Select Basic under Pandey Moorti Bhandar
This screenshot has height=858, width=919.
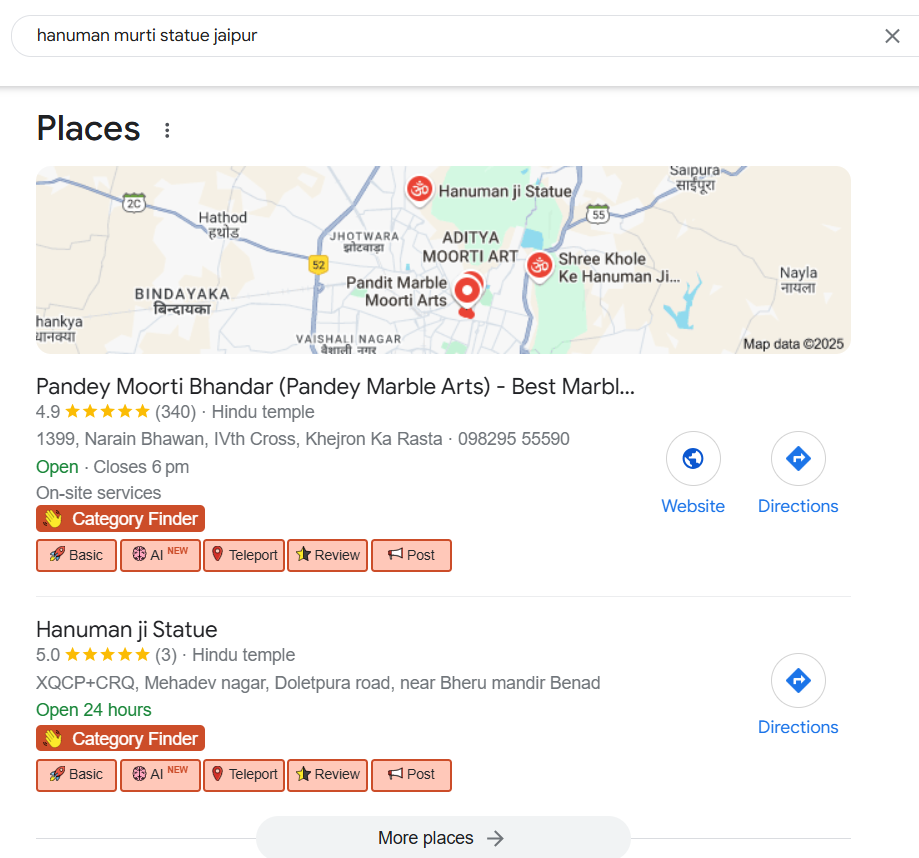click(x=76, y=555)
